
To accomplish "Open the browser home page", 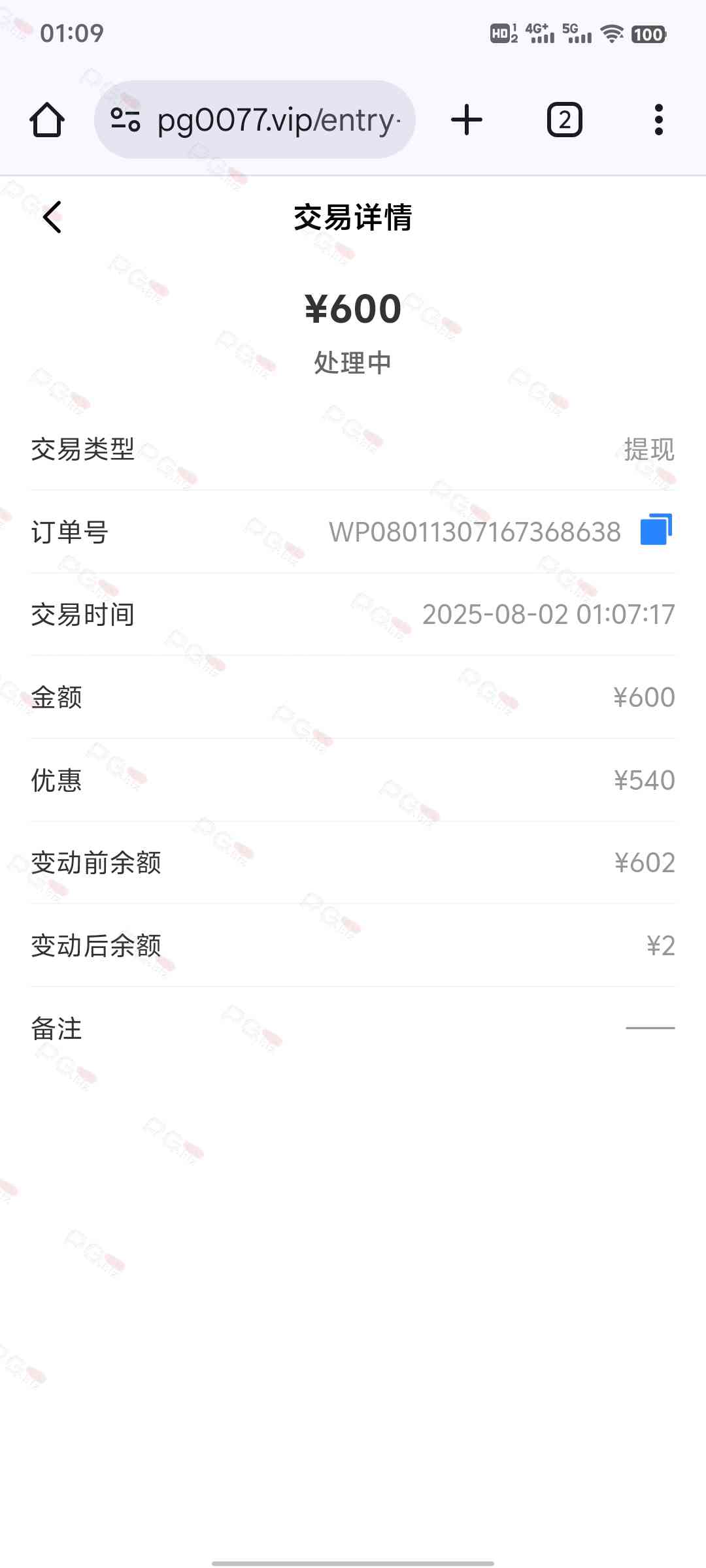I will coord(47,120).
